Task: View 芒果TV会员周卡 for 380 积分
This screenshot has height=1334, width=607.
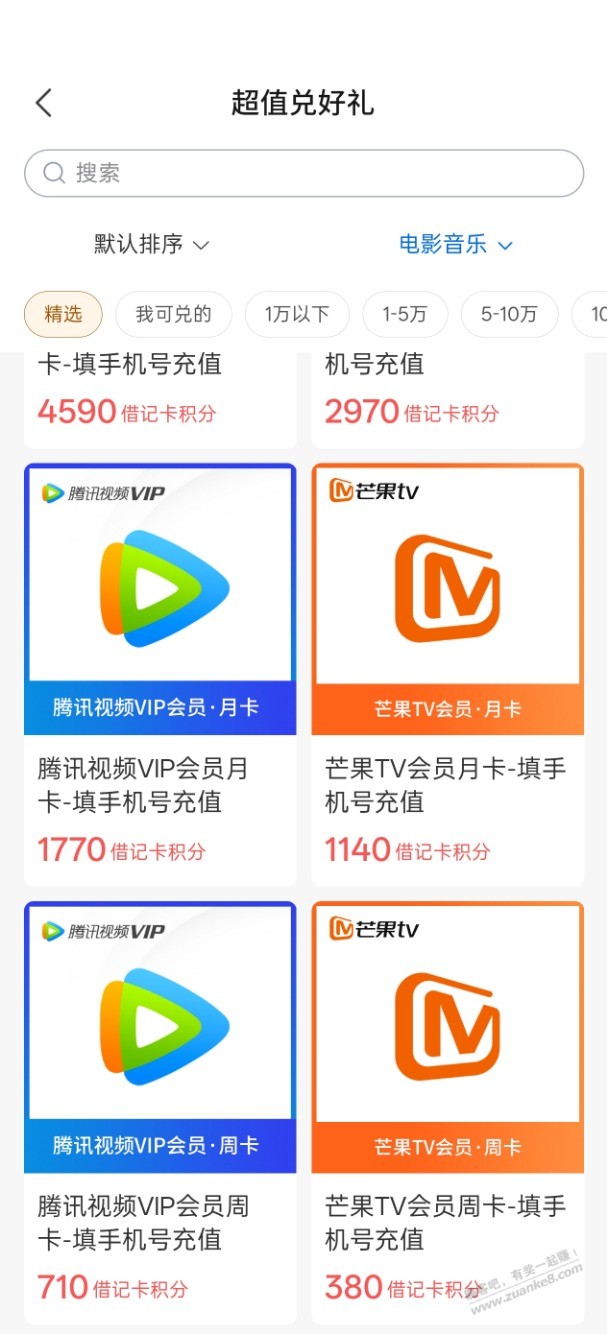Action: click(x=448, y=1112)
